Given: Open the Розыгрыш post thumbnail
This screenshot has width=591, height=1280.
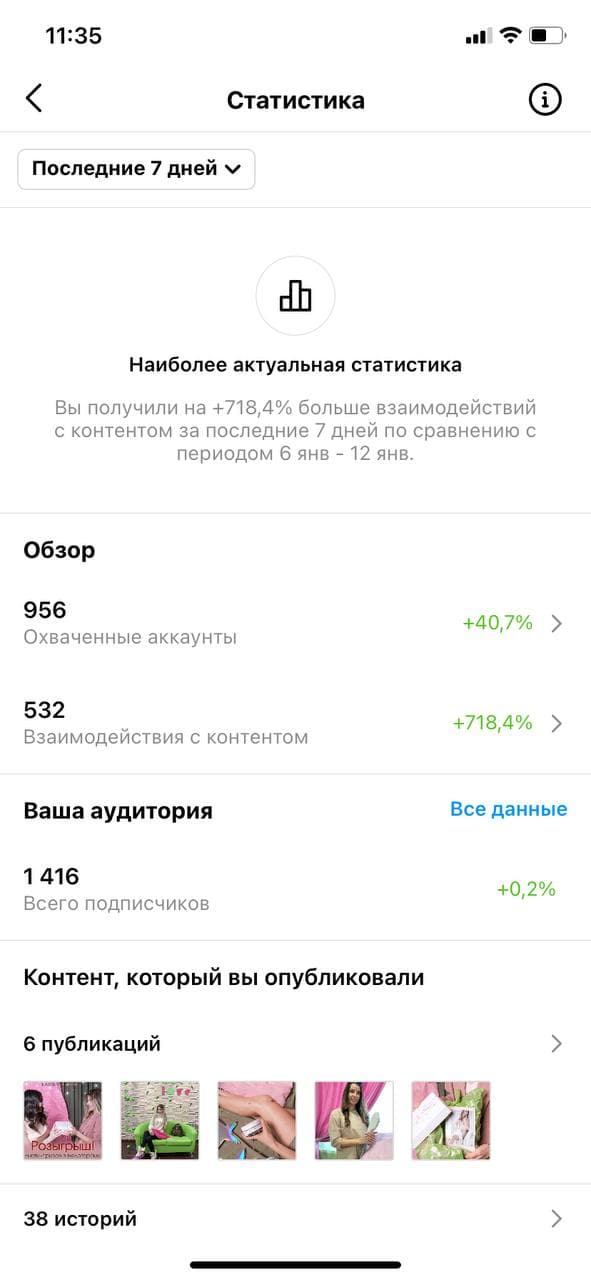Looking at the screenshot, I should 63,1120.
